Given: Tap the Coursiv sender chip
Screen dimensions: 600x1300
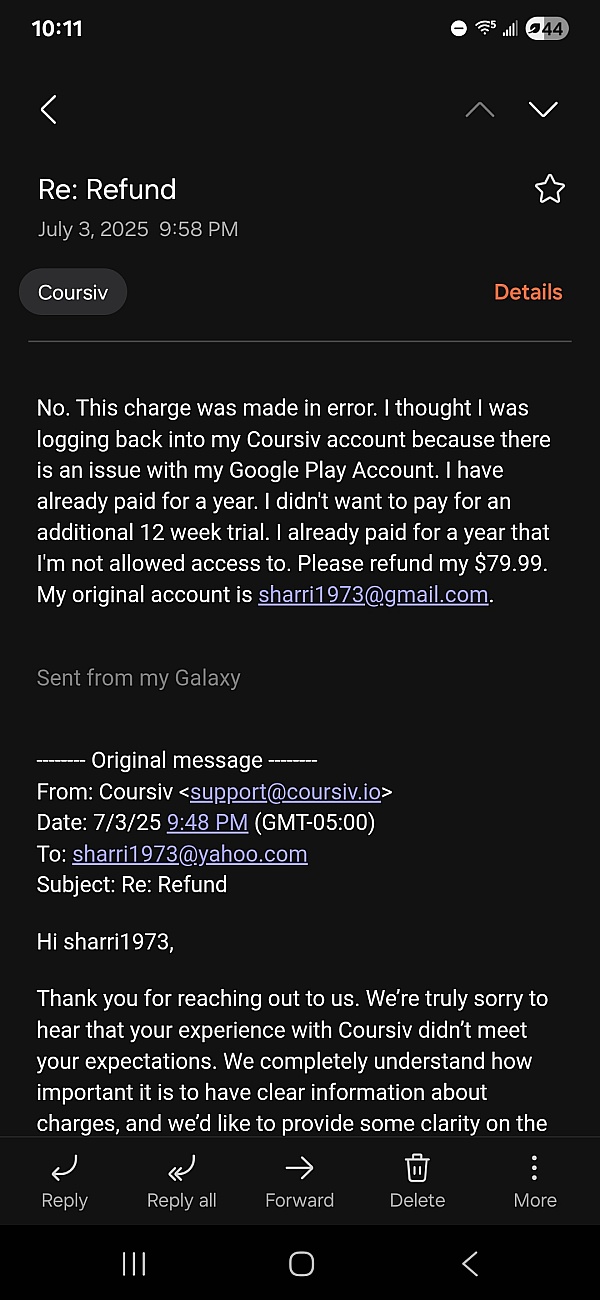Looking at the screenshot, I should click(73, 293).
